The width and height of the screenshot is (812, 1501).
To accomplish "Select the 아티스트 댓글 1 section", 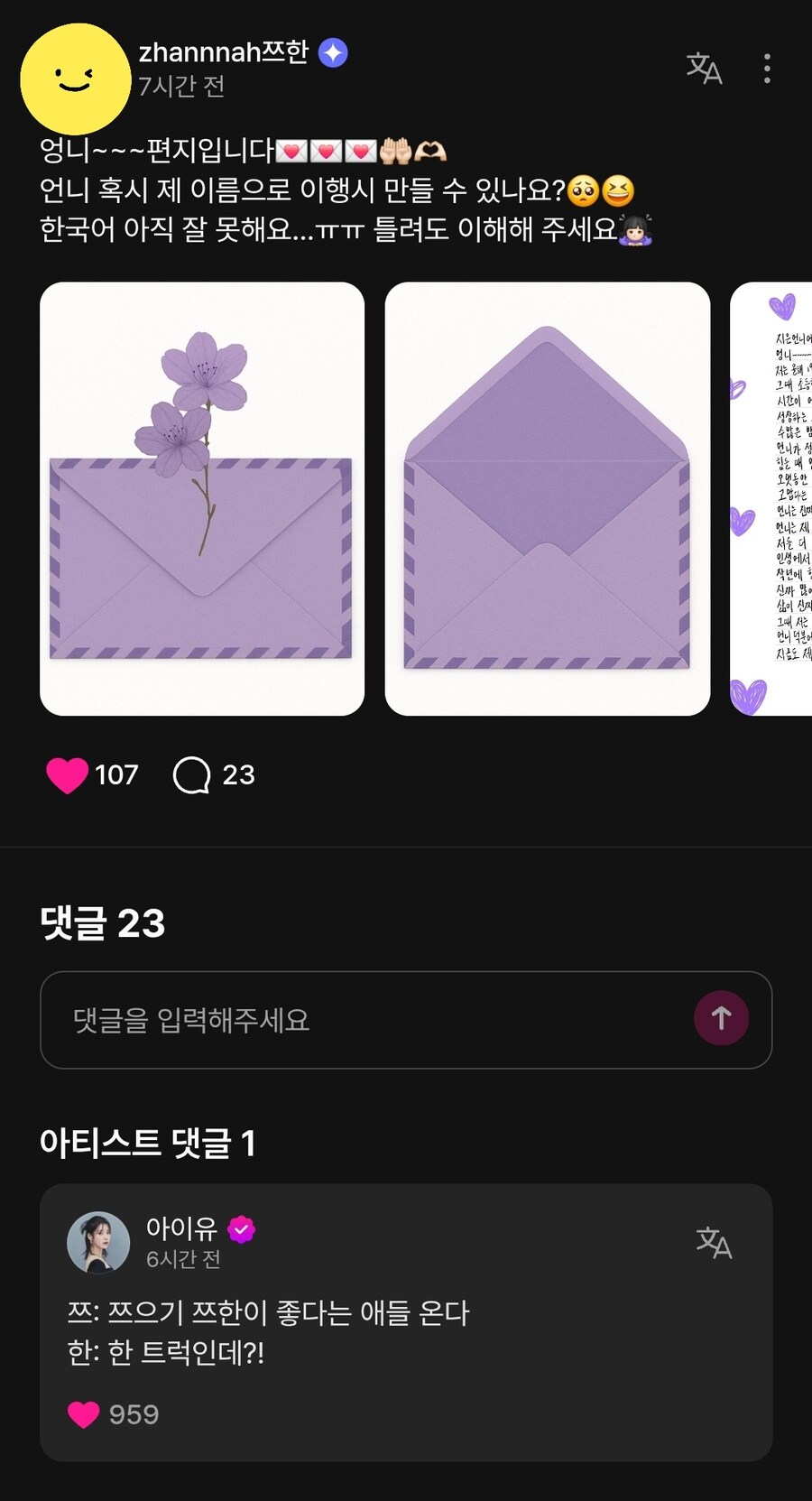I will coord(149,1142).
